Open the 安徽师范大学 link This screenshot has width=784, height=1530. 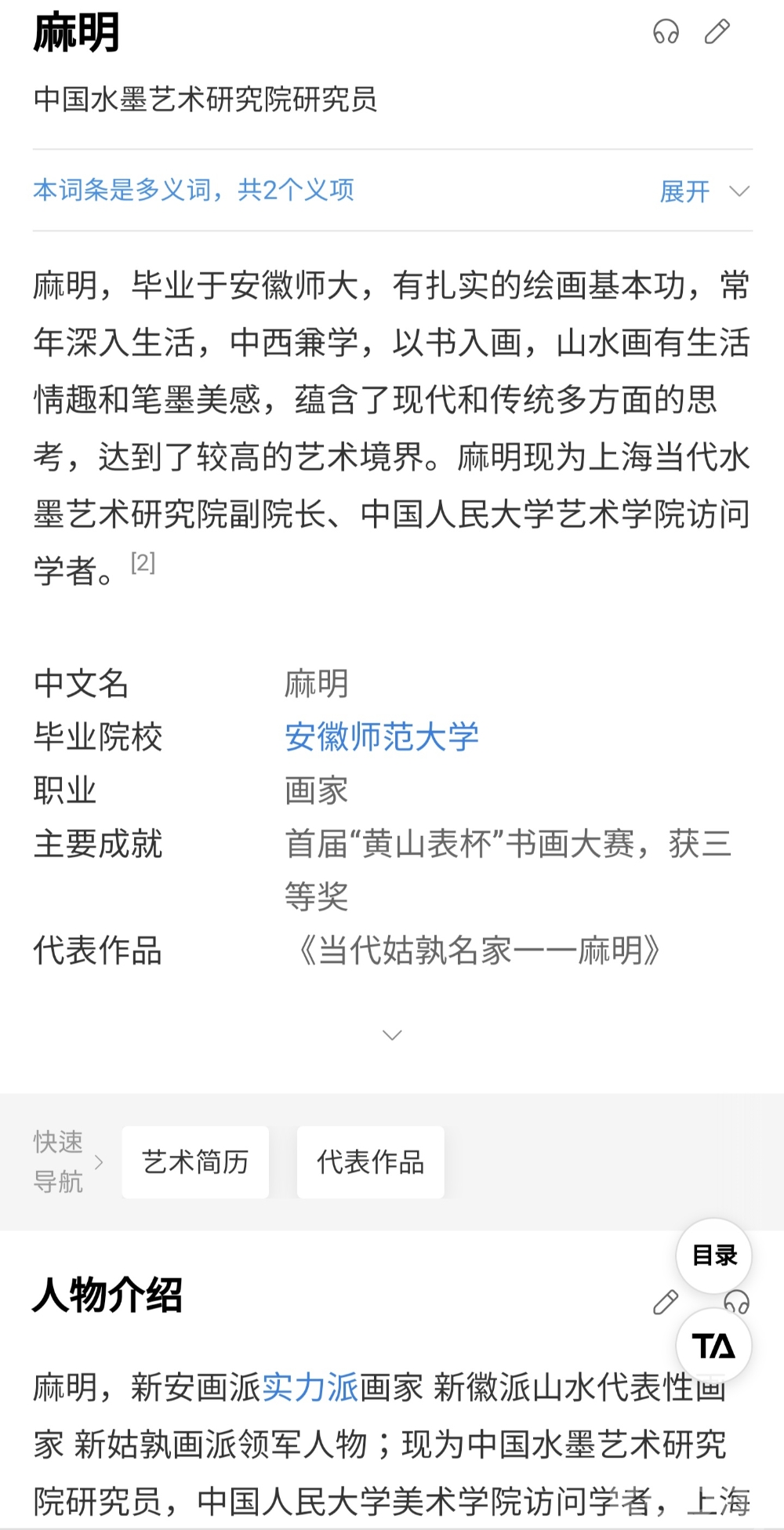pos(381,737)
